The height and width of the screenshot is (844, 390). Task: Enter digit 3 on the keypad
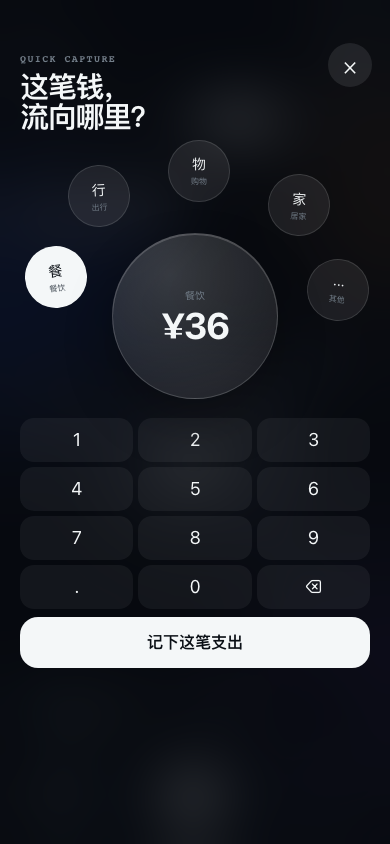click(x=314, y=440)
